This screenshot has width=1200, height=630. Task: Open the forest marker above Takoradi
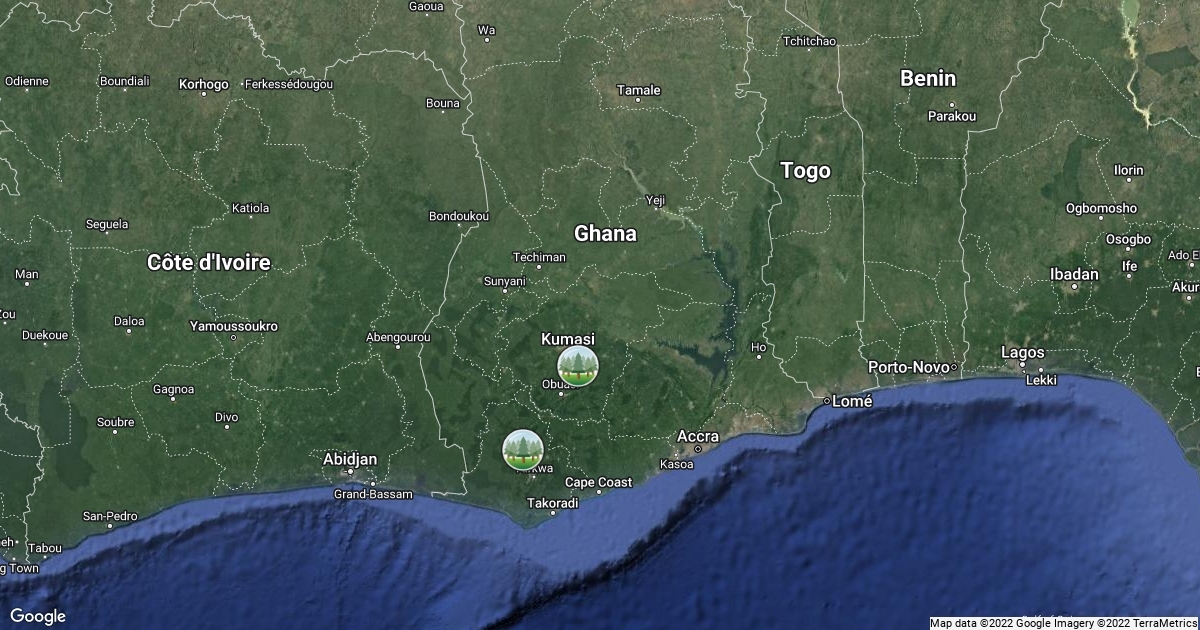point(522,450)
